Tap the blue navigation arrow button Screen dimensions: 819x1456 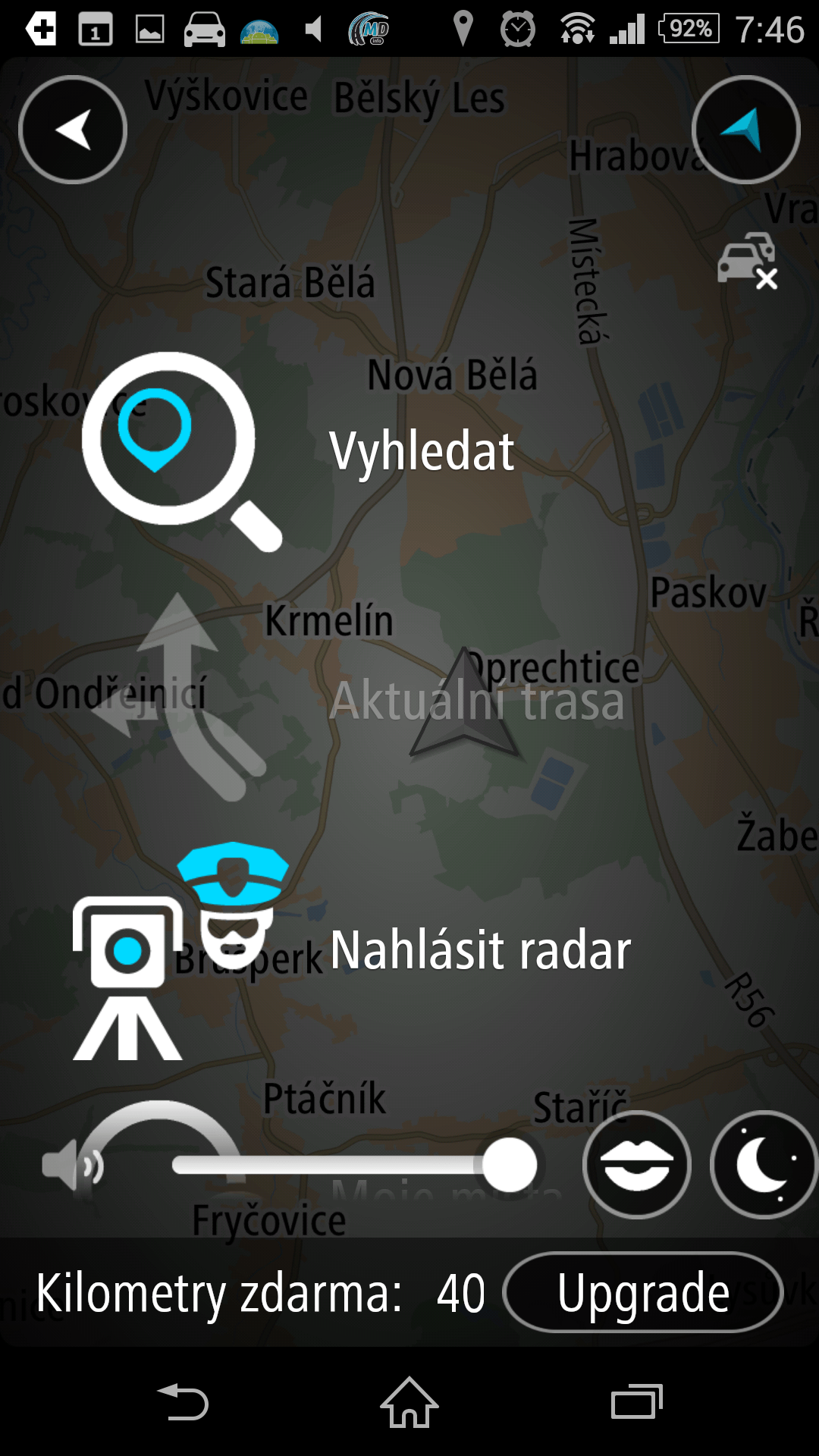point(746,130)
